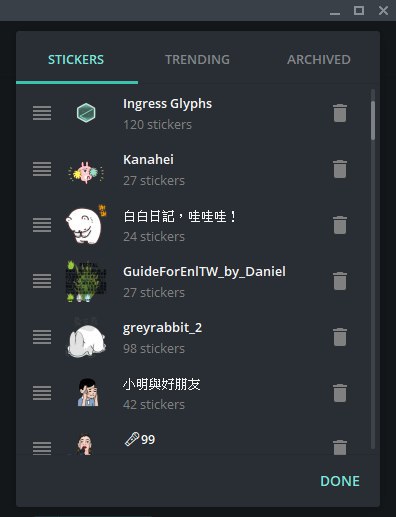Tap Done to close the dialog

pyautogui.click(x=340, y=481)
